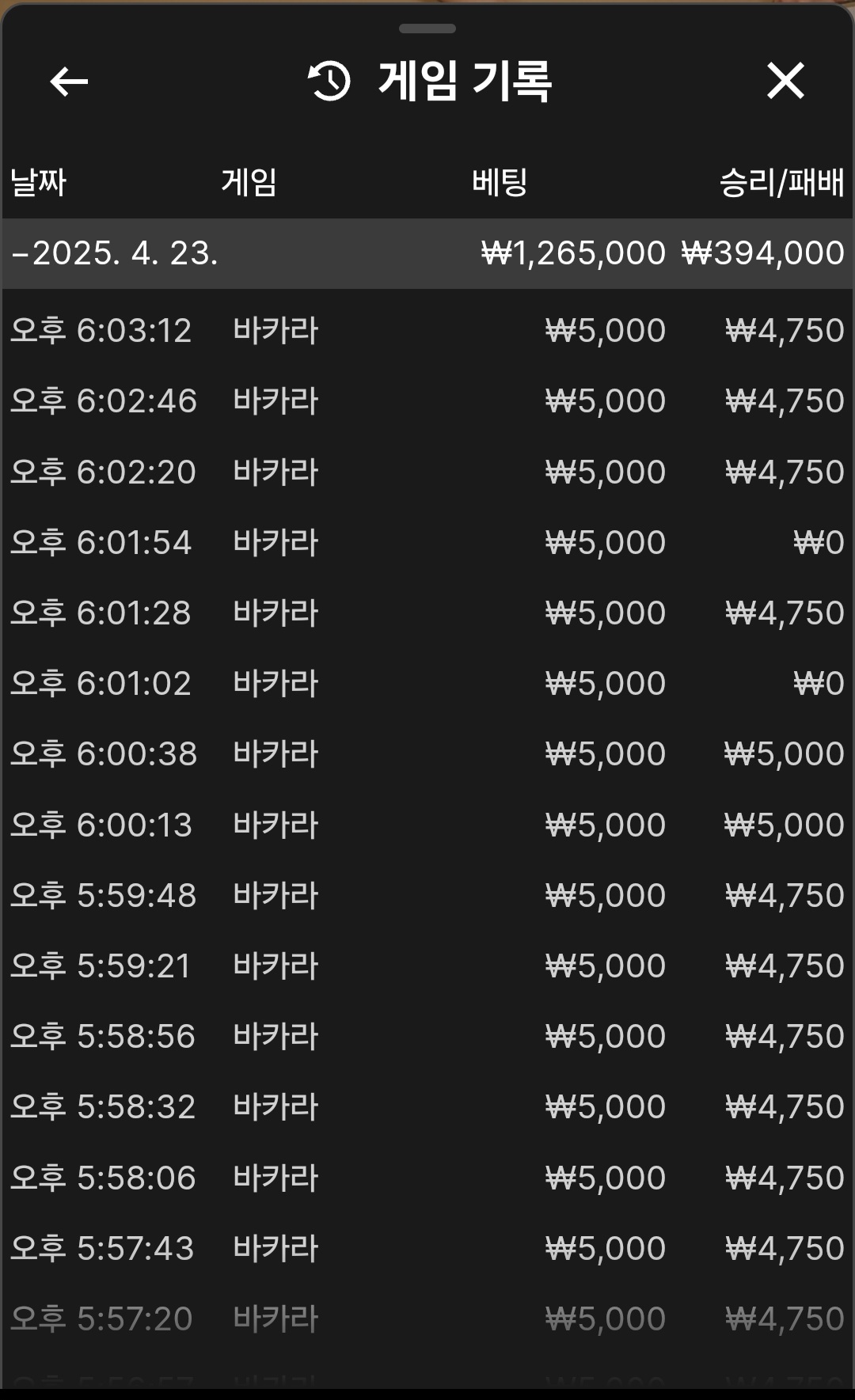855x1400 pixels.
Task: Go back using the left arrow
Action: click(69, 82)
